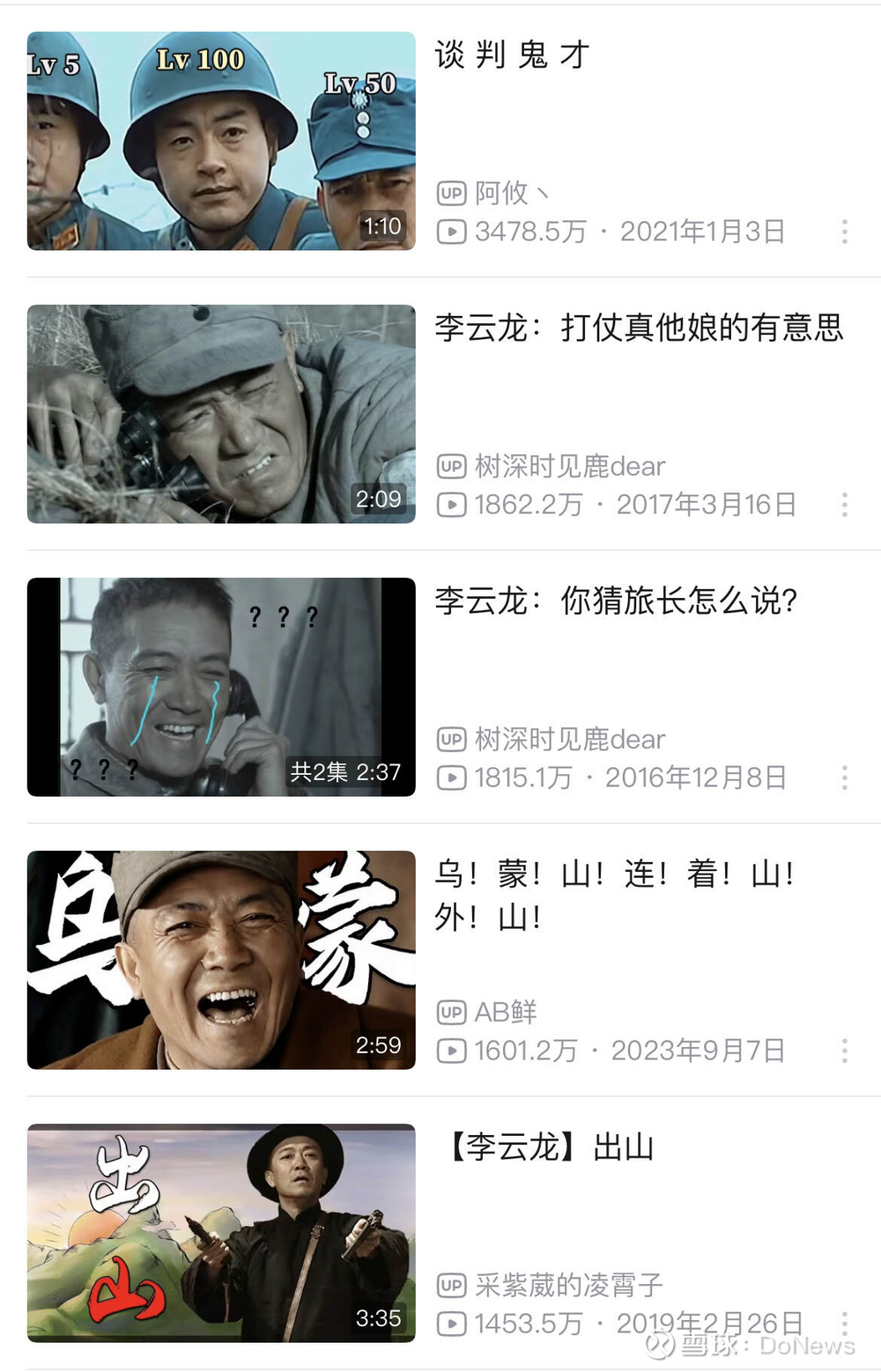Open options menu for 【李云龙】出山

pos(844,1322)
